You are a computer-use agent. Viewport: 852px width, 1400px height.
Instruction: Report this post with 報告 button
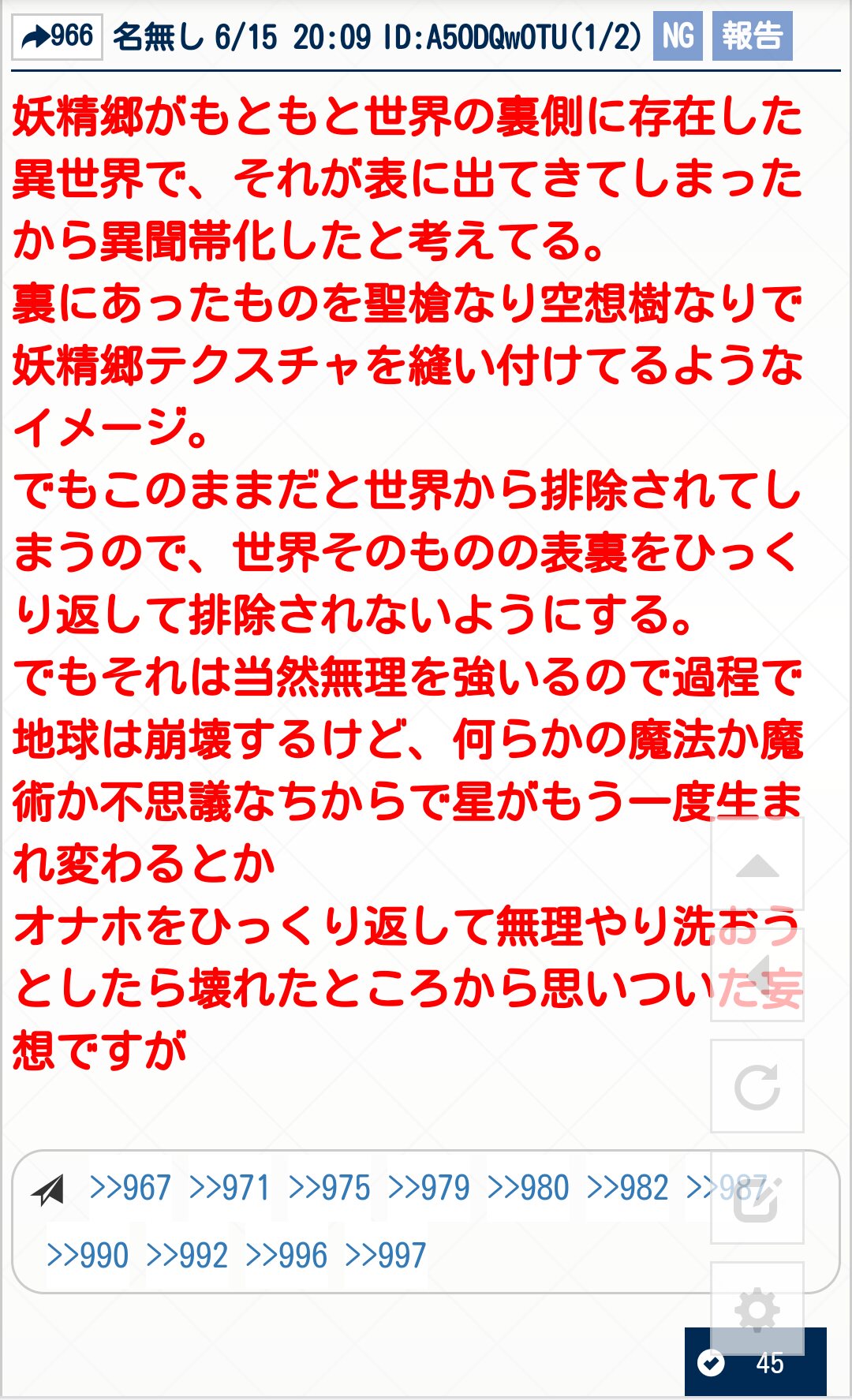751,36
